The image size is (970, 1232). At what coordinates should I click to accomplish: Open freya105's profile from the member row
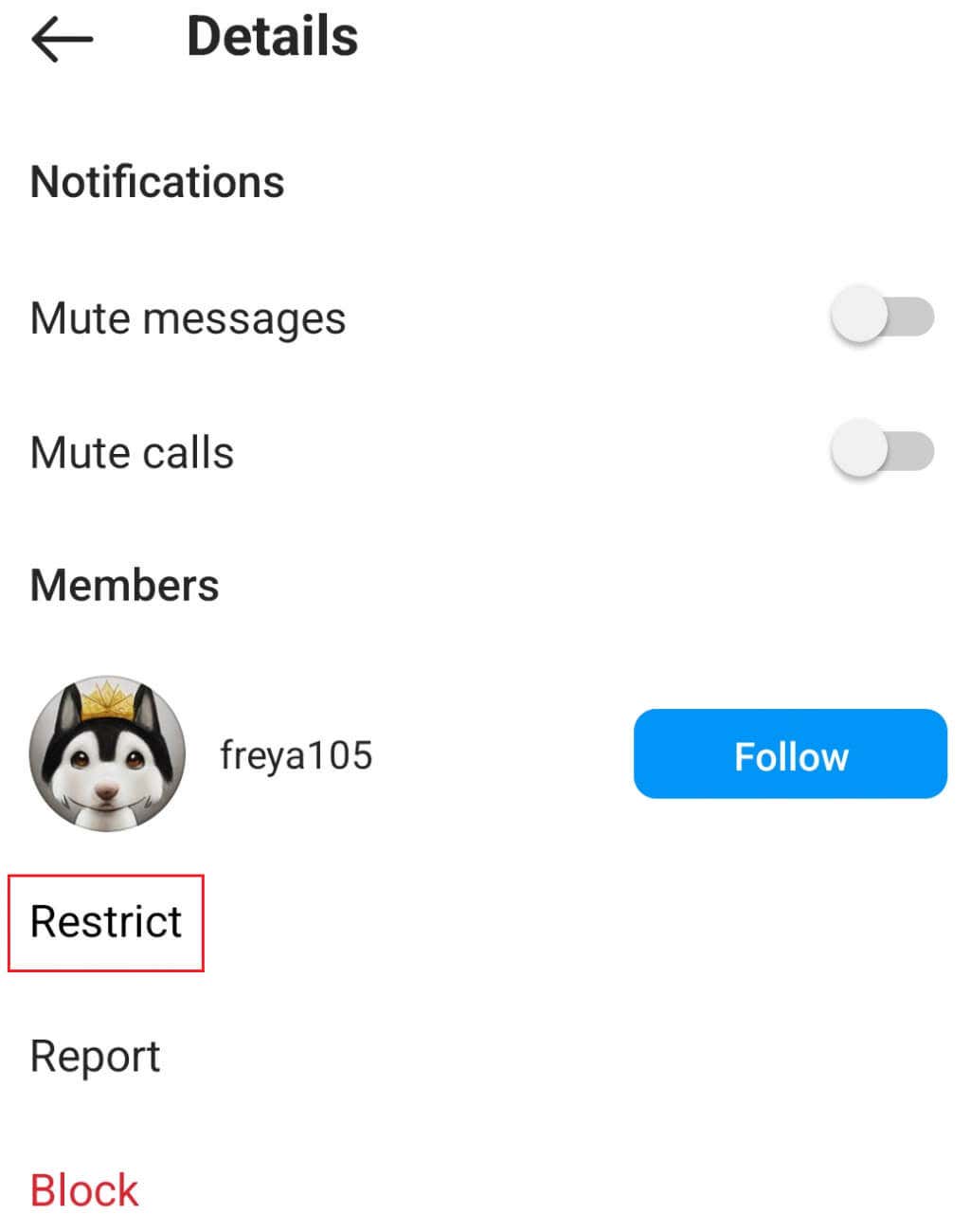tap(295, 755)
